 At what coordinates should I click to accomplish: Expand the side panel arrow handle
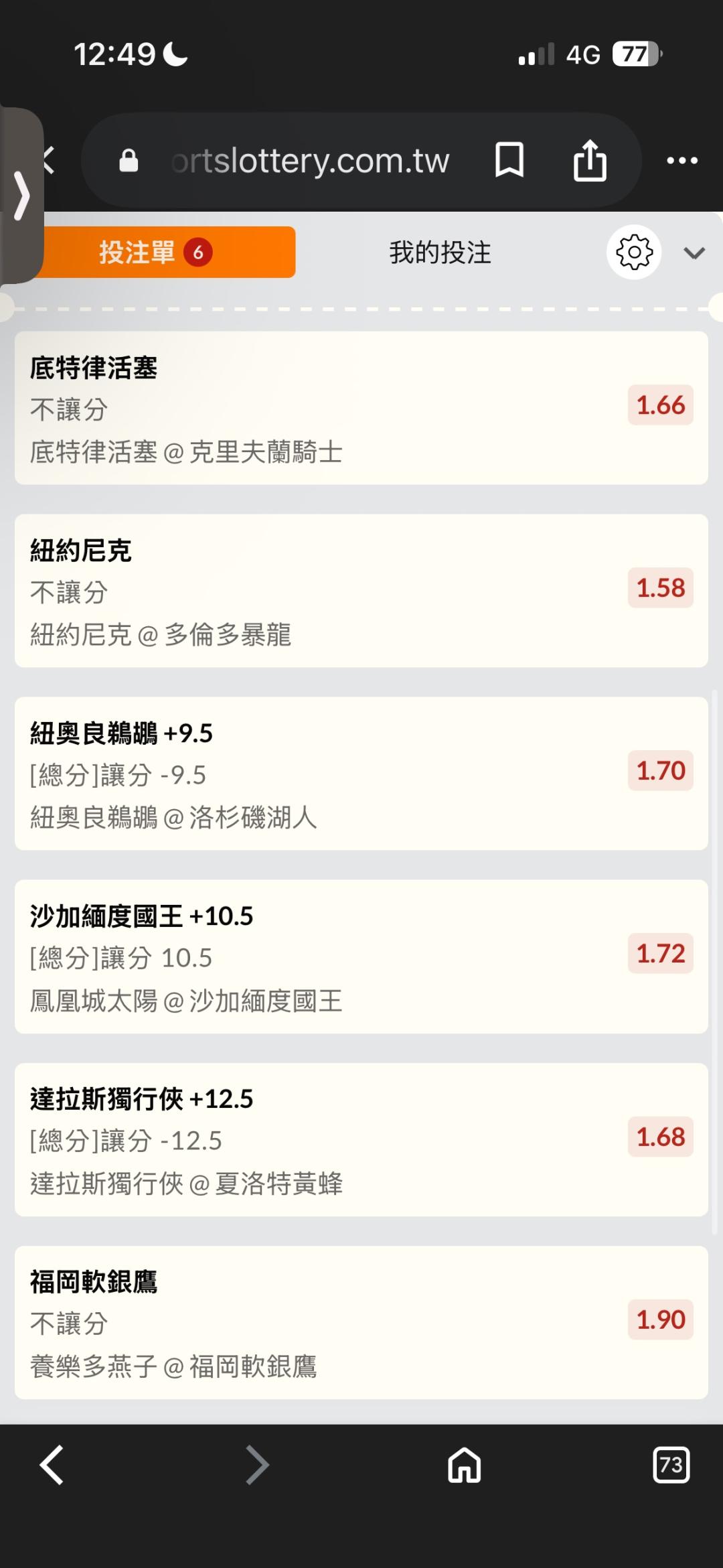pos(21,196)
